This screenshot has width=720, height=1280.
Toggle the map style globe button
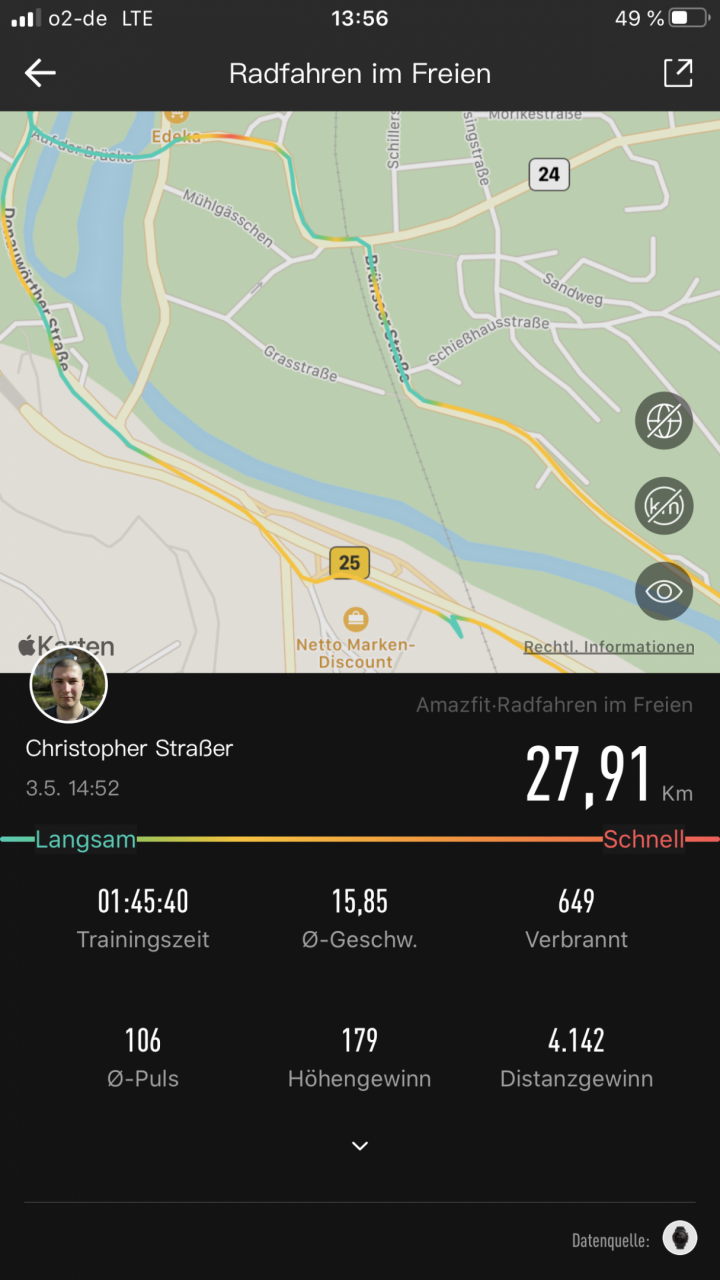click(x=664, y=421)
